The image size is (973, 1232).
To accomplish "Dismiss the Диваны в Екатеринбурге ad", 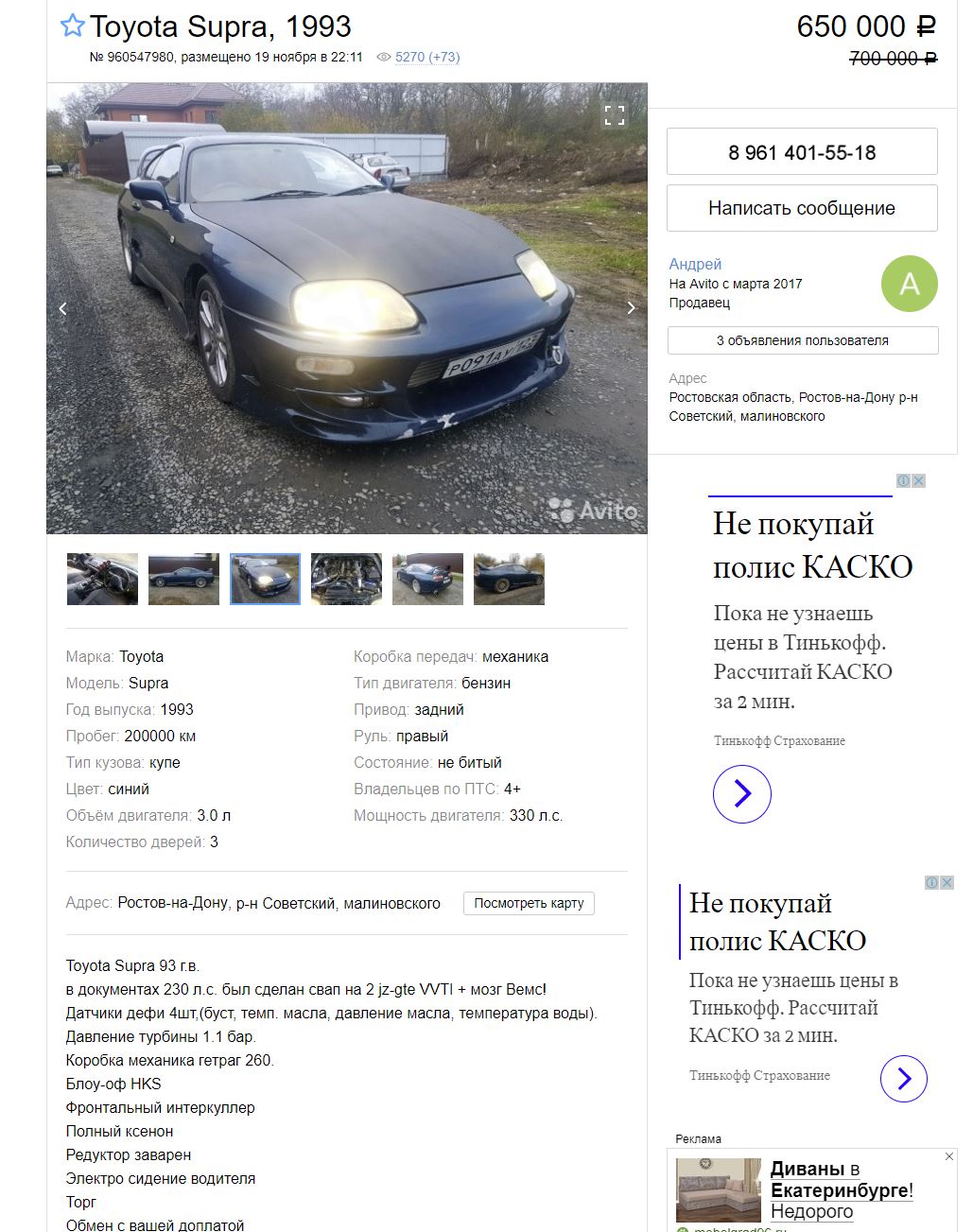I will (949, 1156).
